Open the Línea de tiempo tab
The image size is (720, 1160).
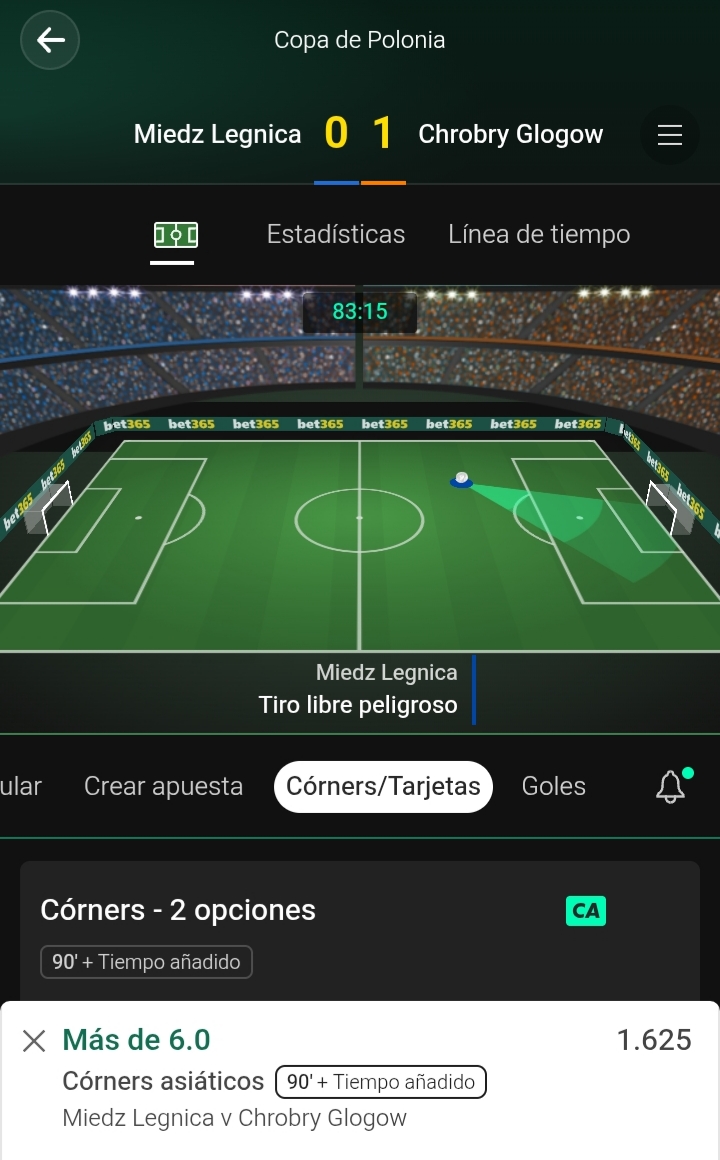[539, 235]
